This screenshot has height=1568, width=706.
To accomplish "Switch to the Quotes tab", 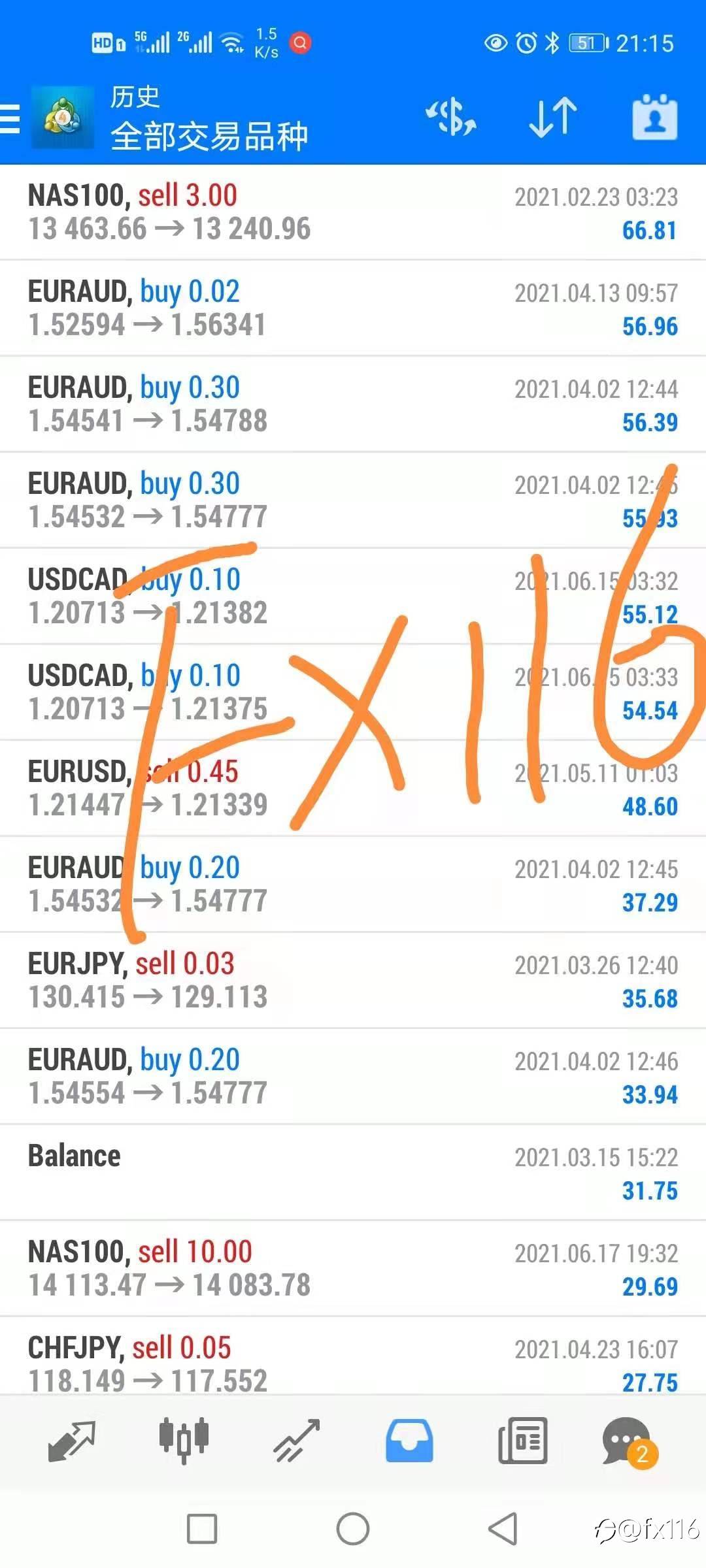I will coord(72,1441).
